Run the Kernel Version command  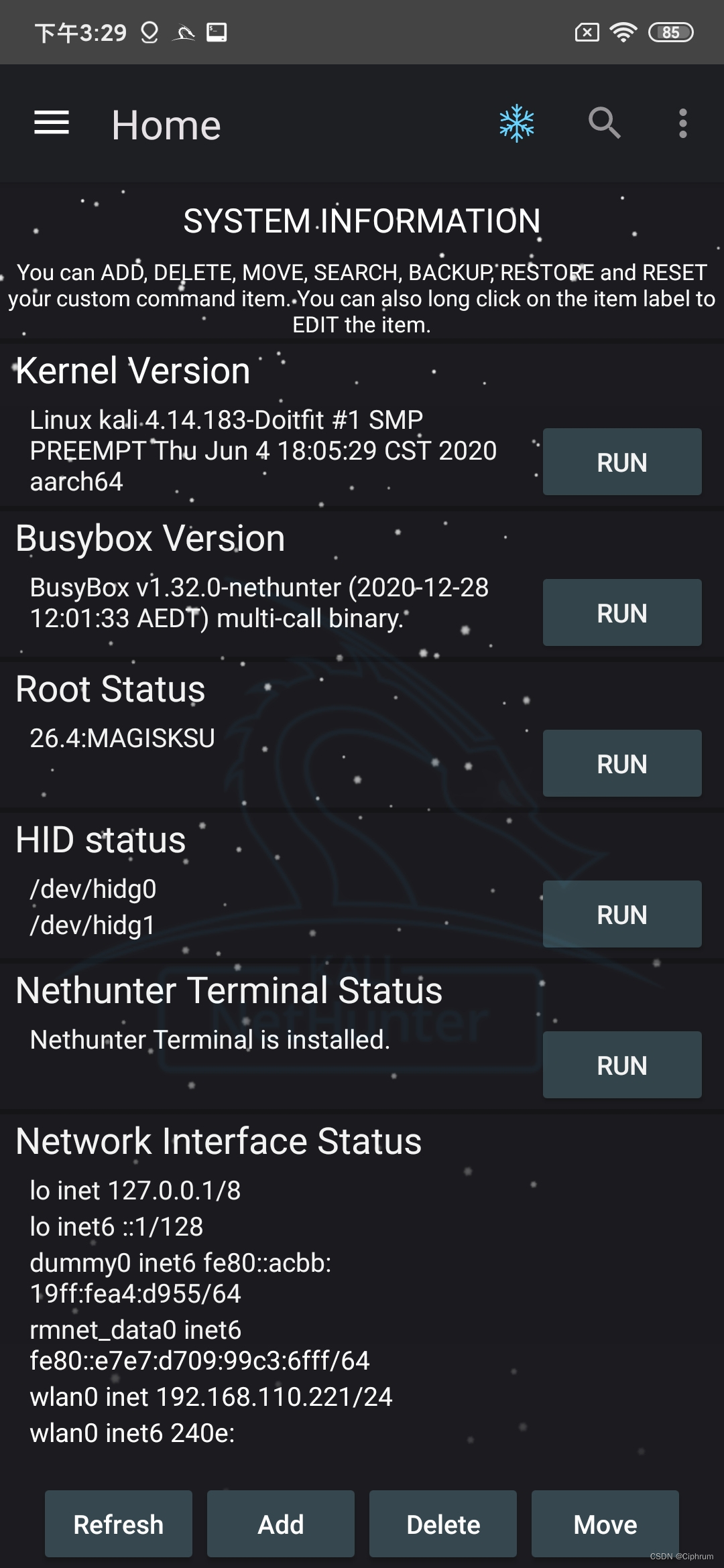(x=621, y=462)
